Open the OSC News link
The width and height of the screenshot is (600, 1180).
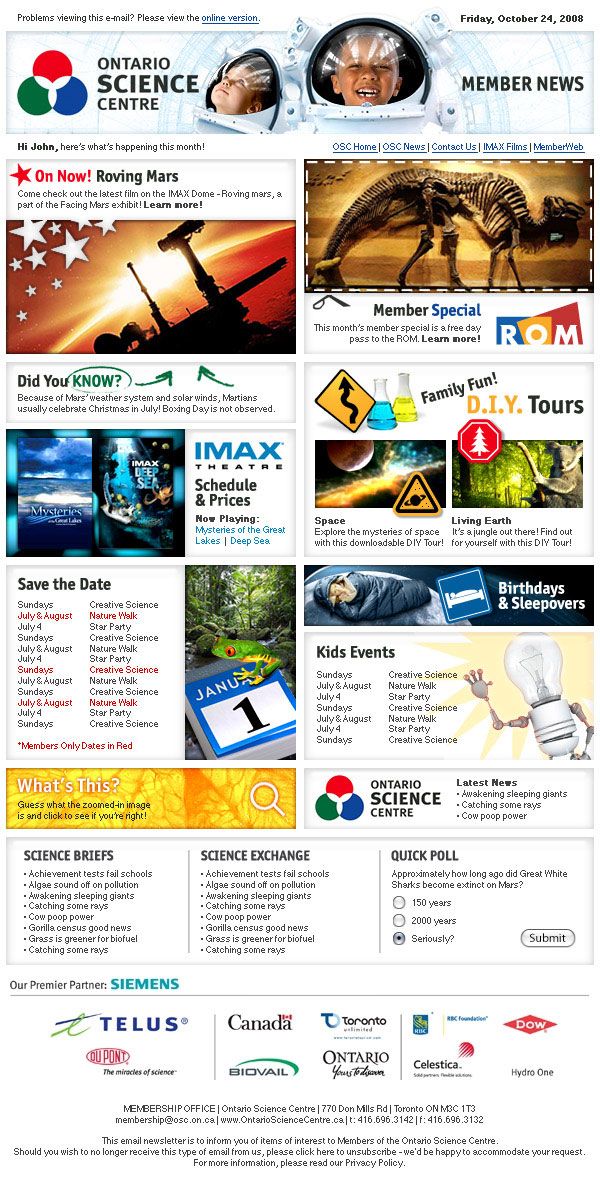pyautogui.click(x=404, y=147)
